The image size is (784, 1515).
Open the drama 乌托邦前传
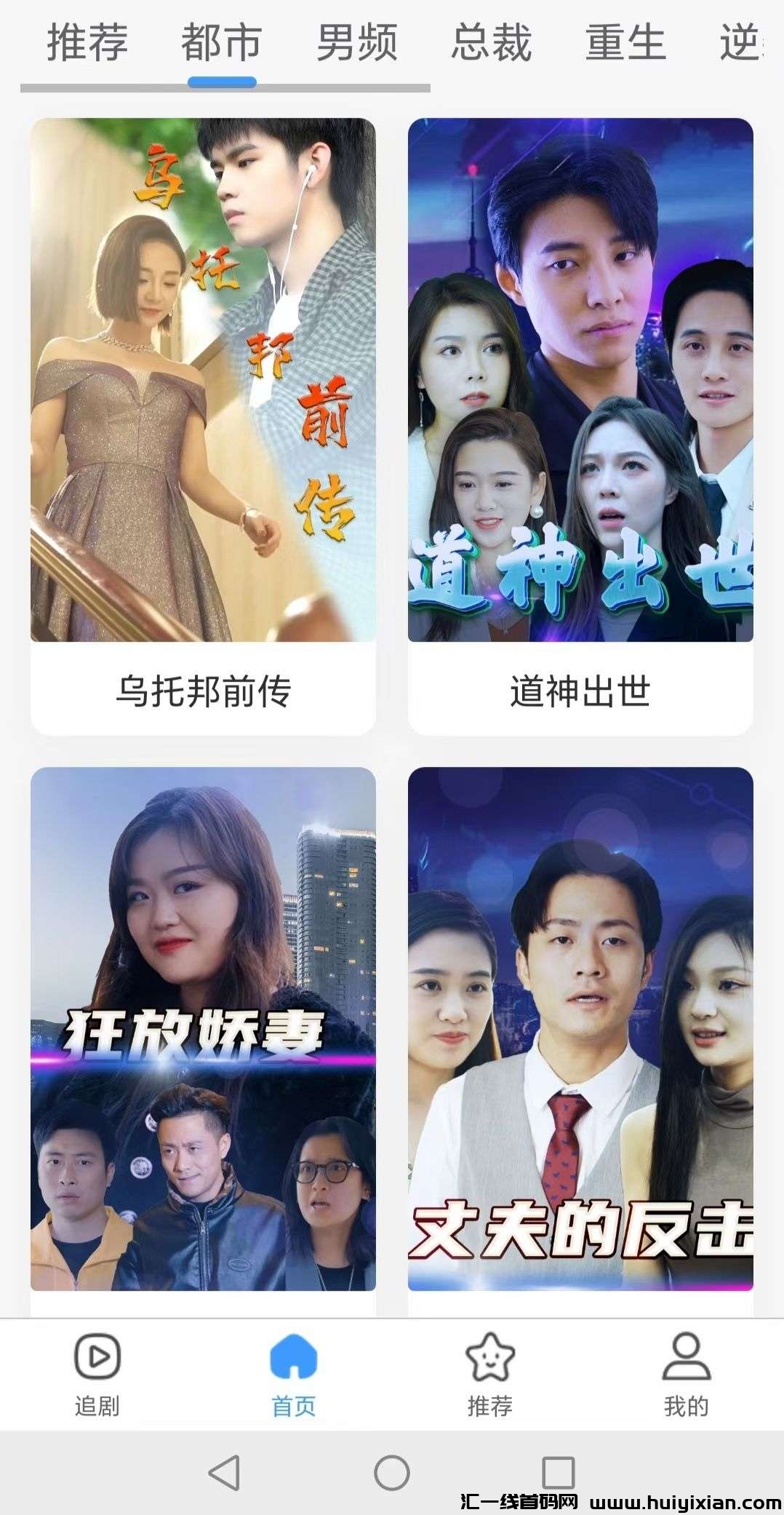pos(203,426)
